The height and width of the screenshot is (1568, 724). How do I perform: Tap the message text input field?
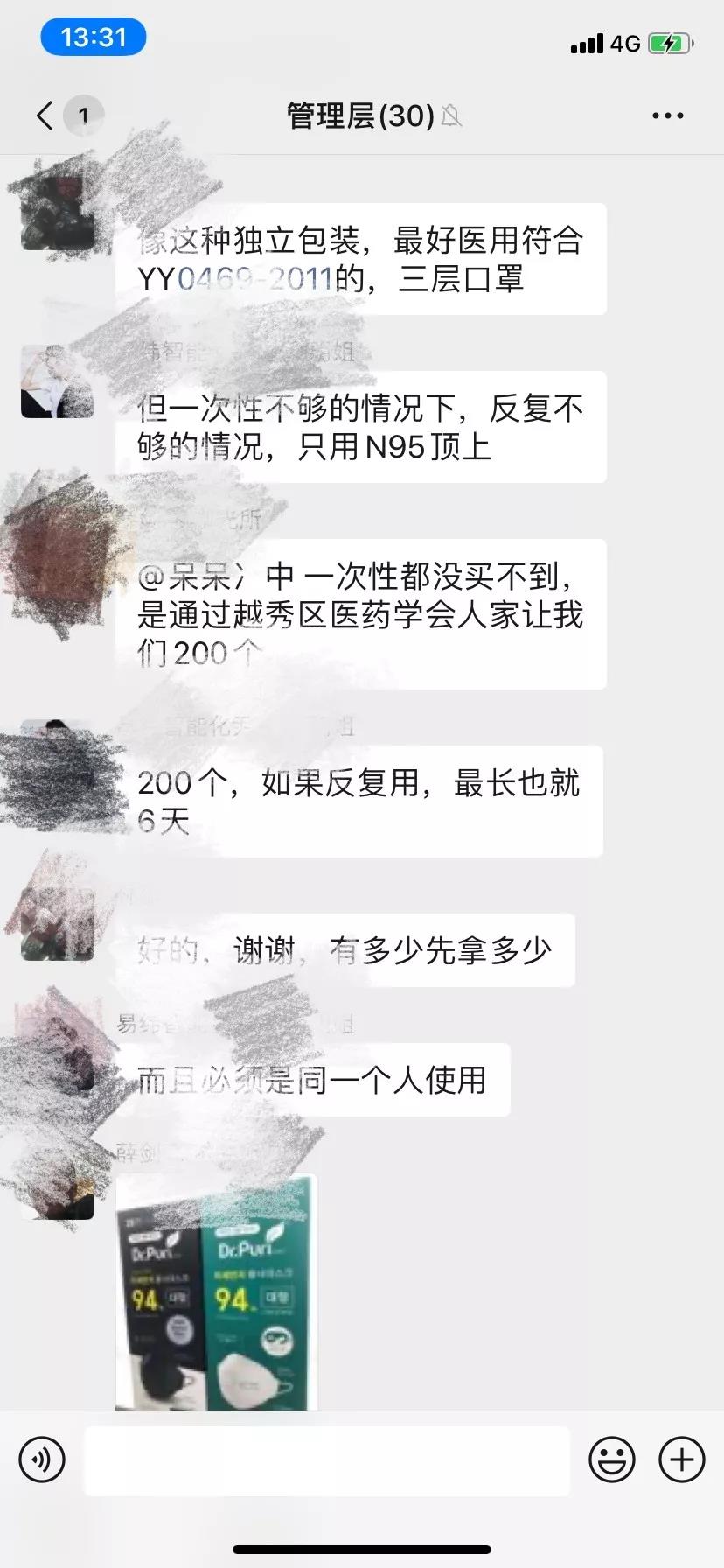click(x=326, y=1459)
